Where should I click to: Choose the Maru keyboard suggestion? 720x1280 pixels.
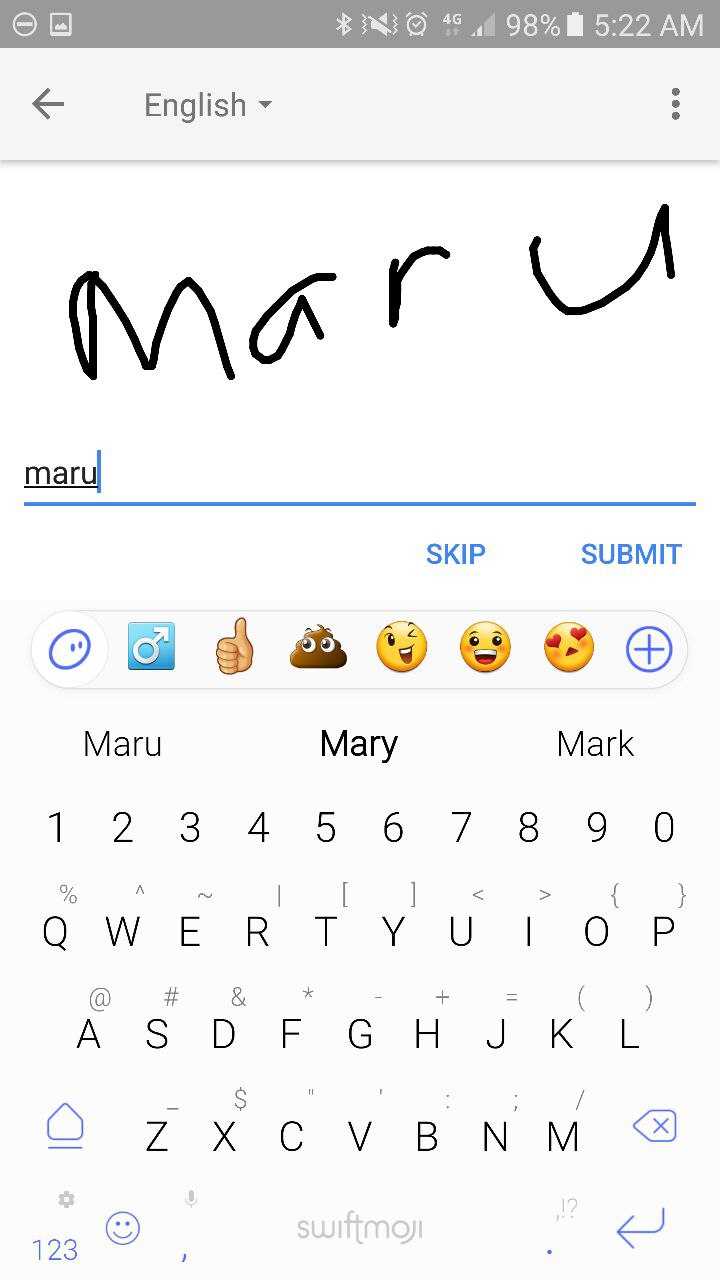(122, 744)
